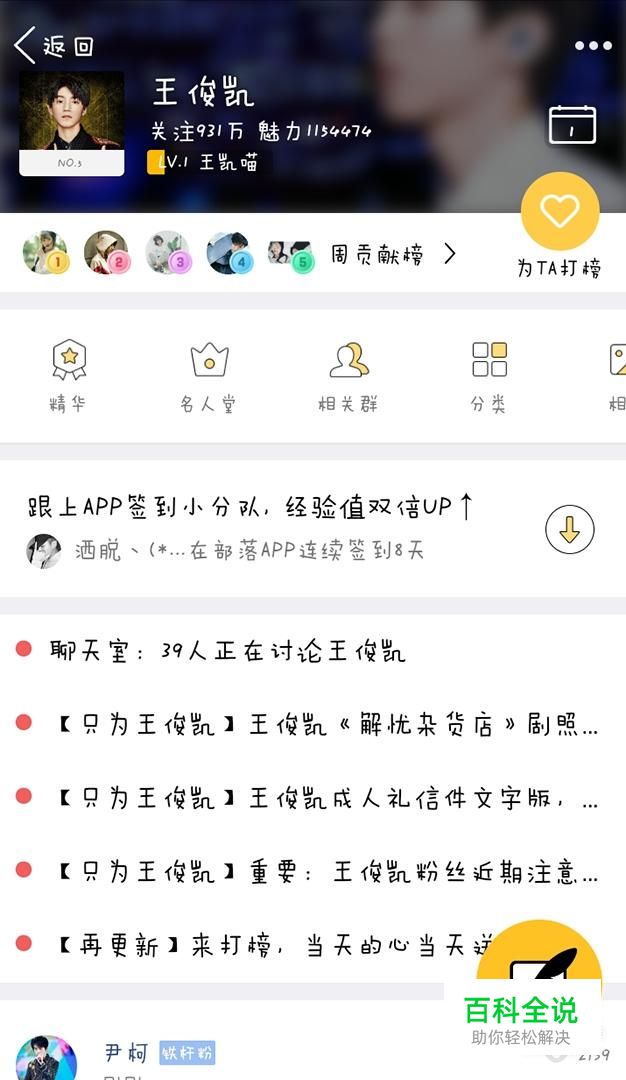Compose a new post with the quill button
Image resolution: width=626 pixels, height=1080 pixels.
click(x=540, y=970)
